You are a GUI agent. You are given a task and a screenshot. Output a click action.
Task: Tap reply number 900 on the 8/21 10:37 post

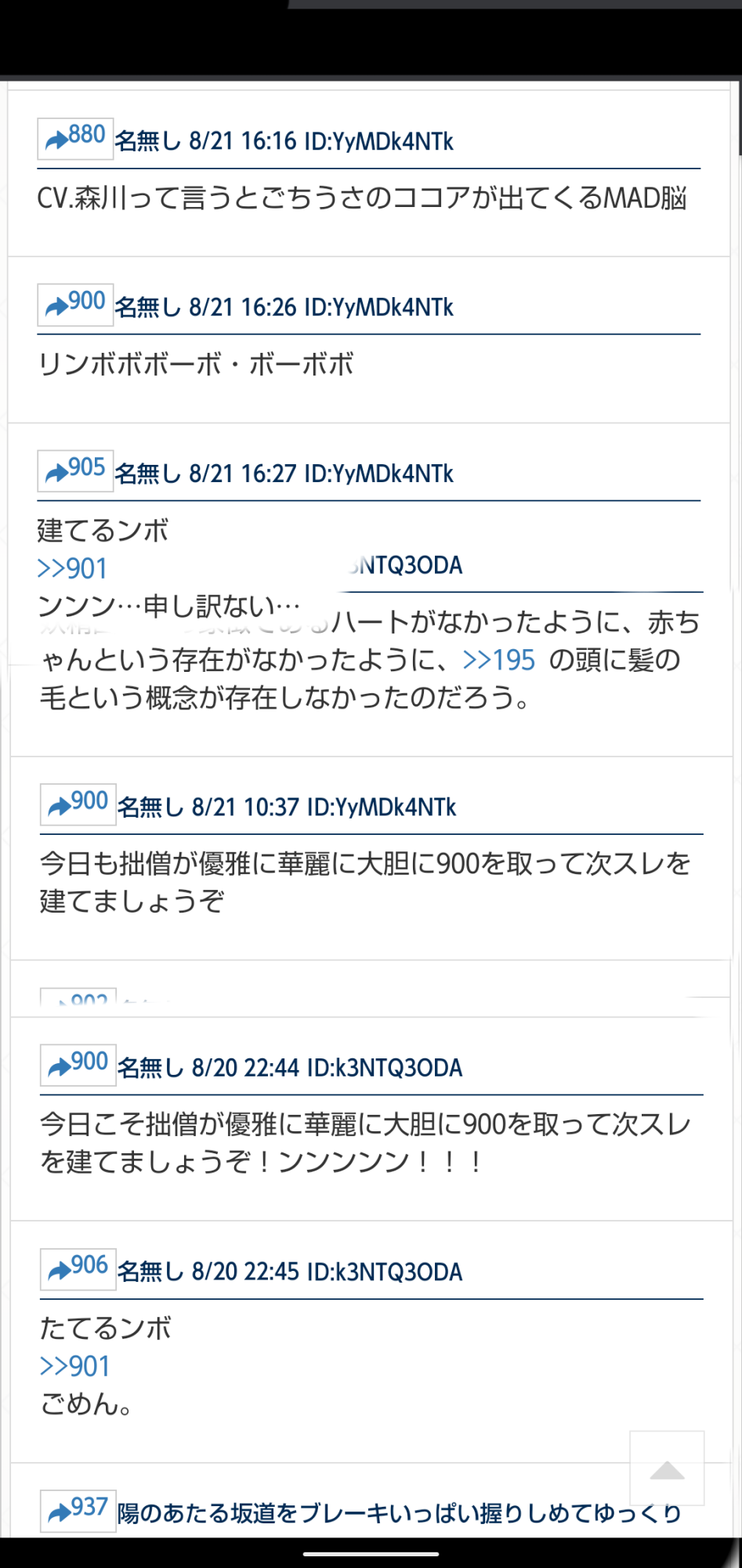pyautogui.click(x=78, y=804)
